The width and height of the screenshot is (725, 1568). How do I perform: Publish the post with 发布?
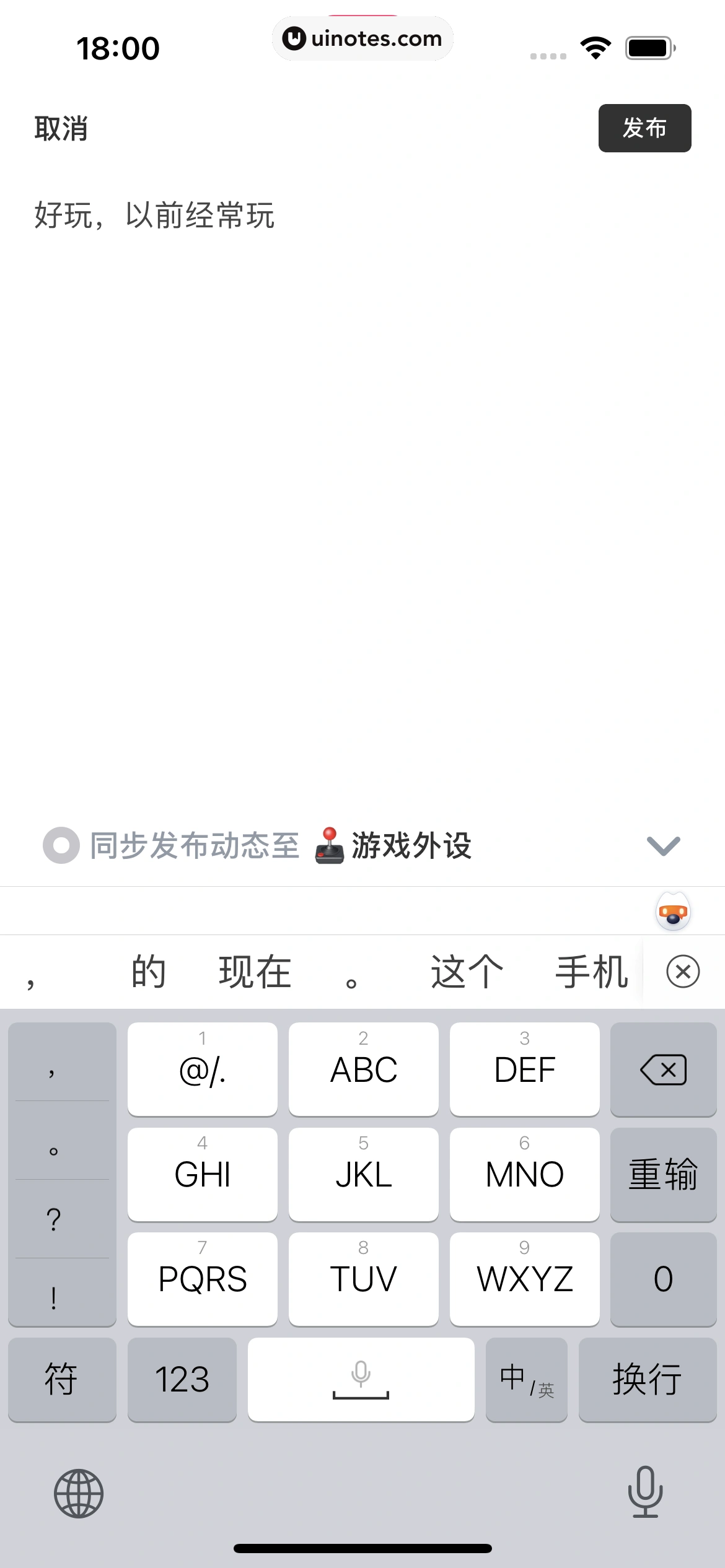point(644,128)
